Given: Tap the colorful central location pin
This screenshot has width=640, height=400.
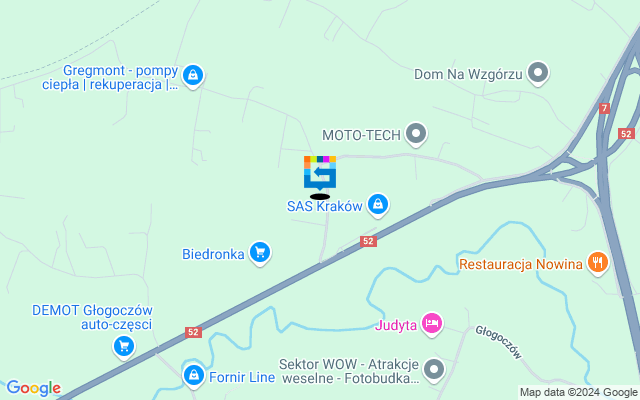Looking at the screenshot, I should point(320,173).
